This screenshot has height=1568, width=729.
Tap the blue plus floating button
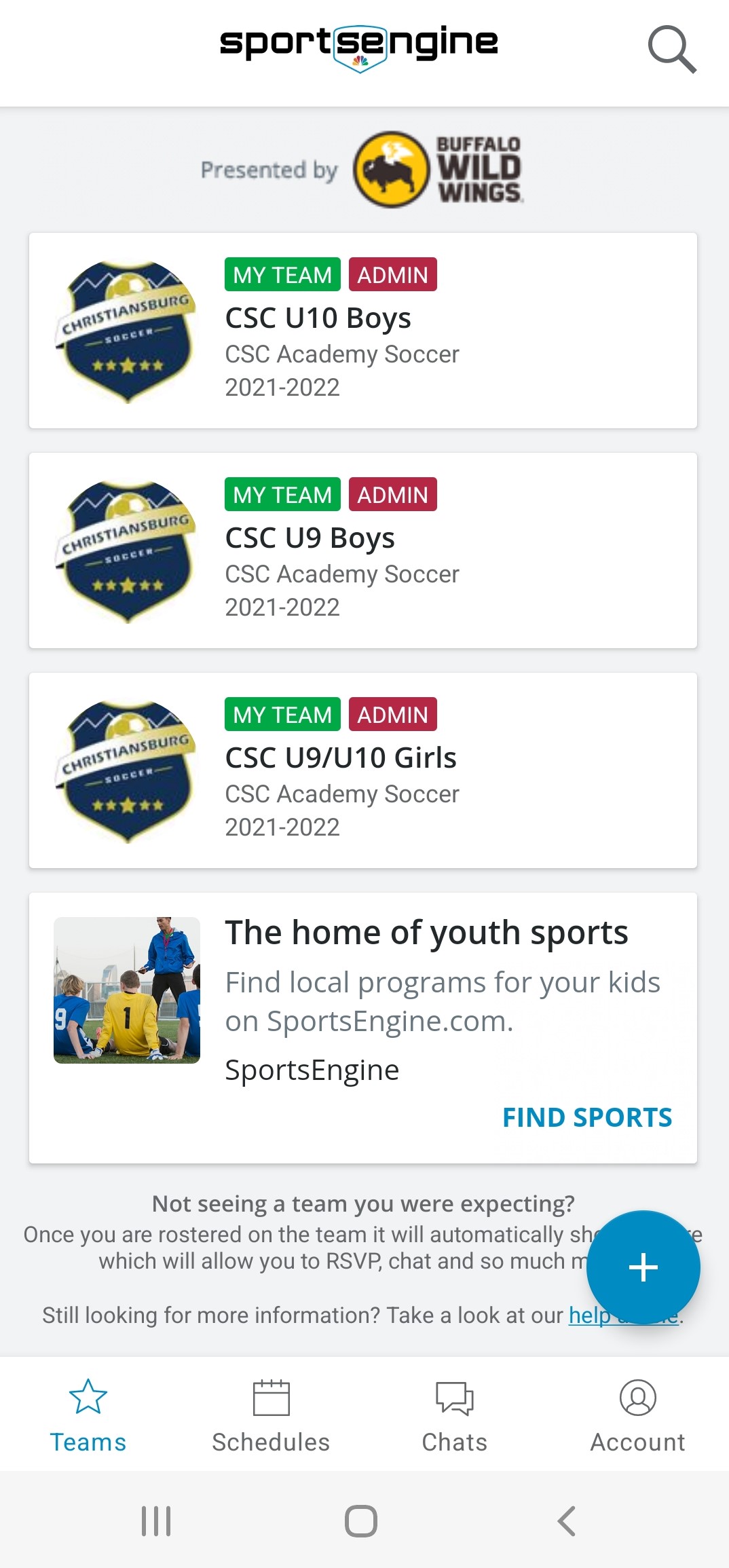(643, 1267)
